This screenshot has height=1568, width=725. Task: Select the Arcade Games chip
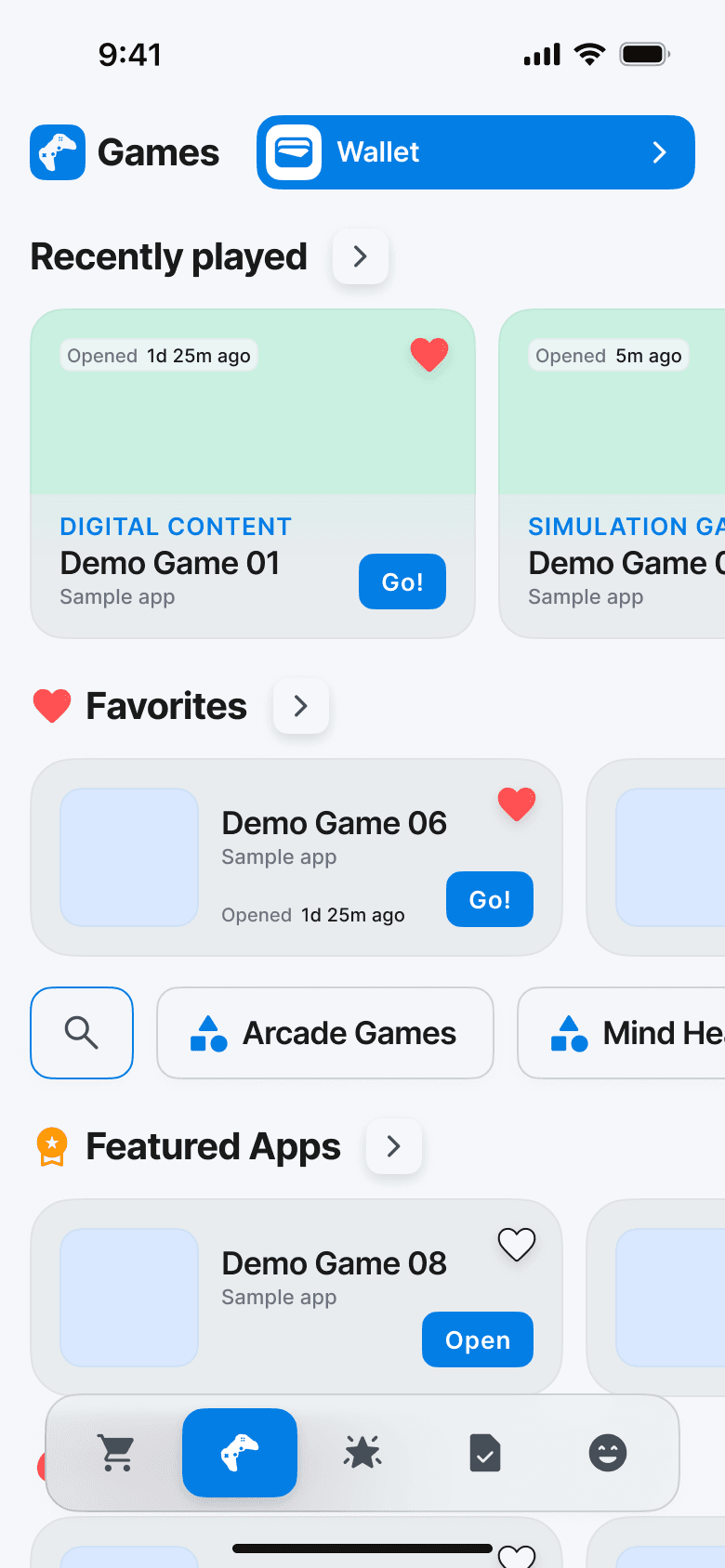tap(325, 1033)
